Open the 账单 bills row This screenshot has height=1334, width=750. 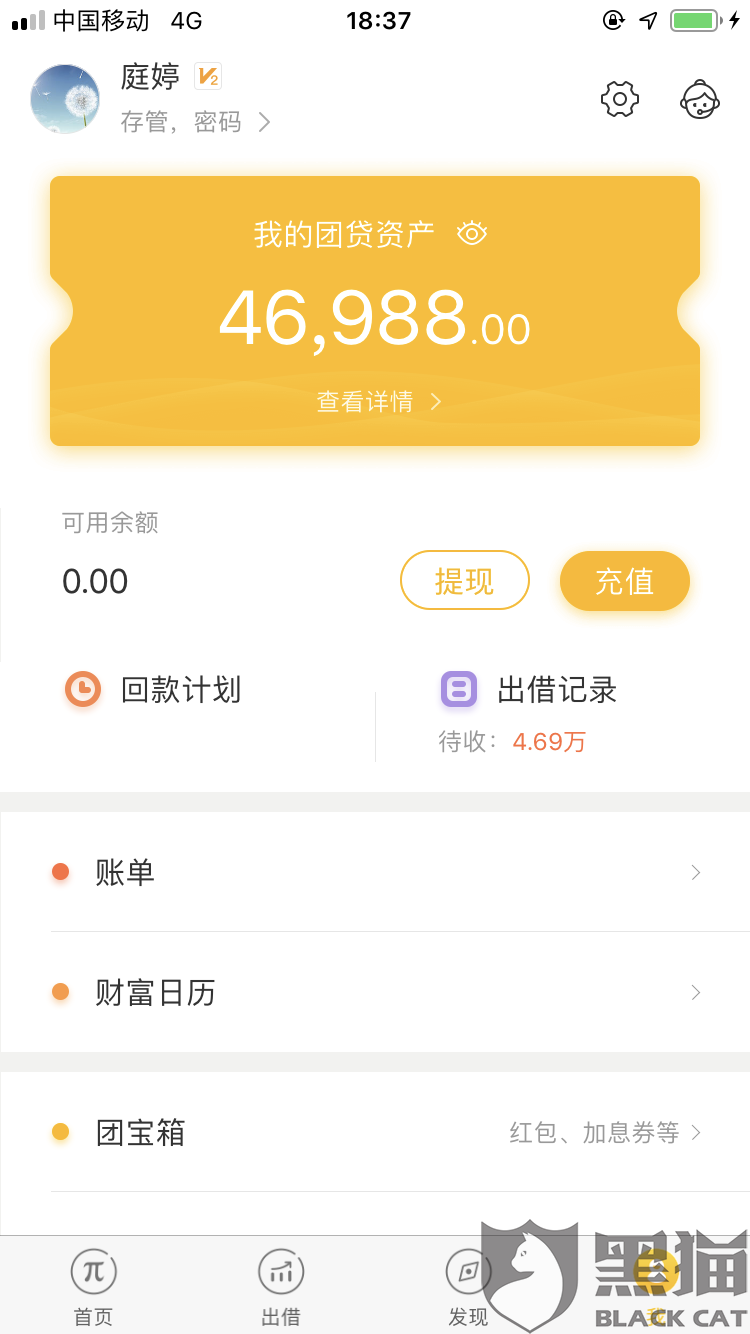[375, 872]
